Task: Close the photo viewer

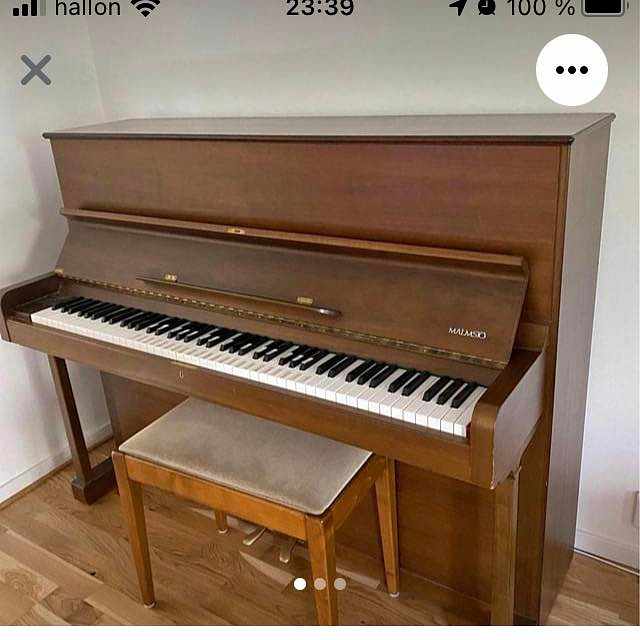Action: tap(36, 70)
